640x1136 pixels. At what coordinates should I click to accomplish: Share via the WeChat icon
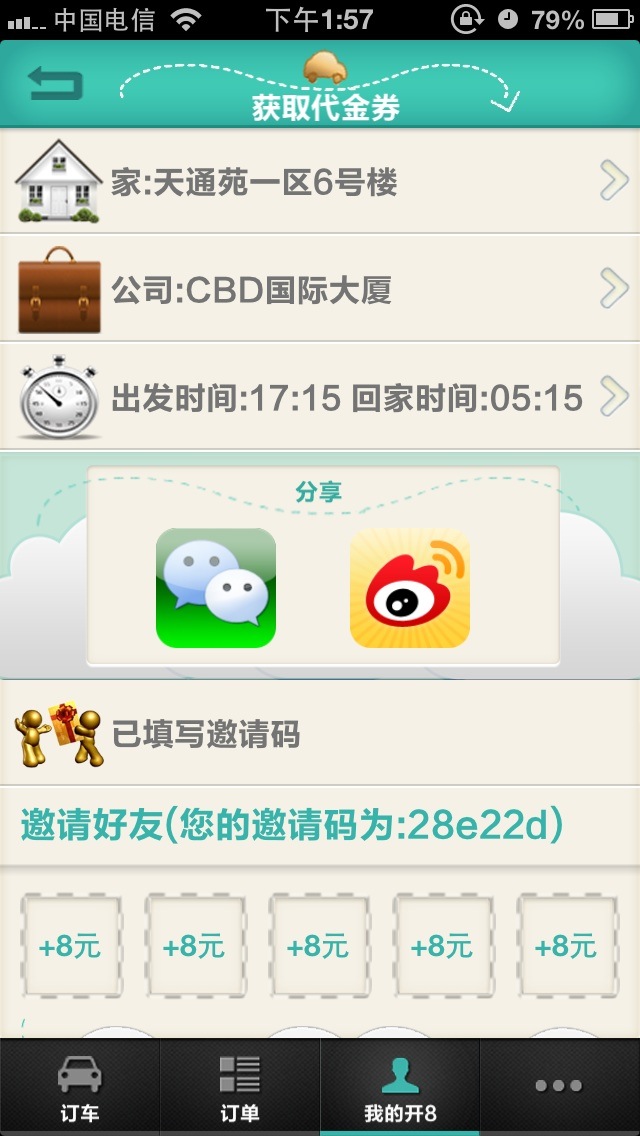pyautogui.click(x=216, y=588)
